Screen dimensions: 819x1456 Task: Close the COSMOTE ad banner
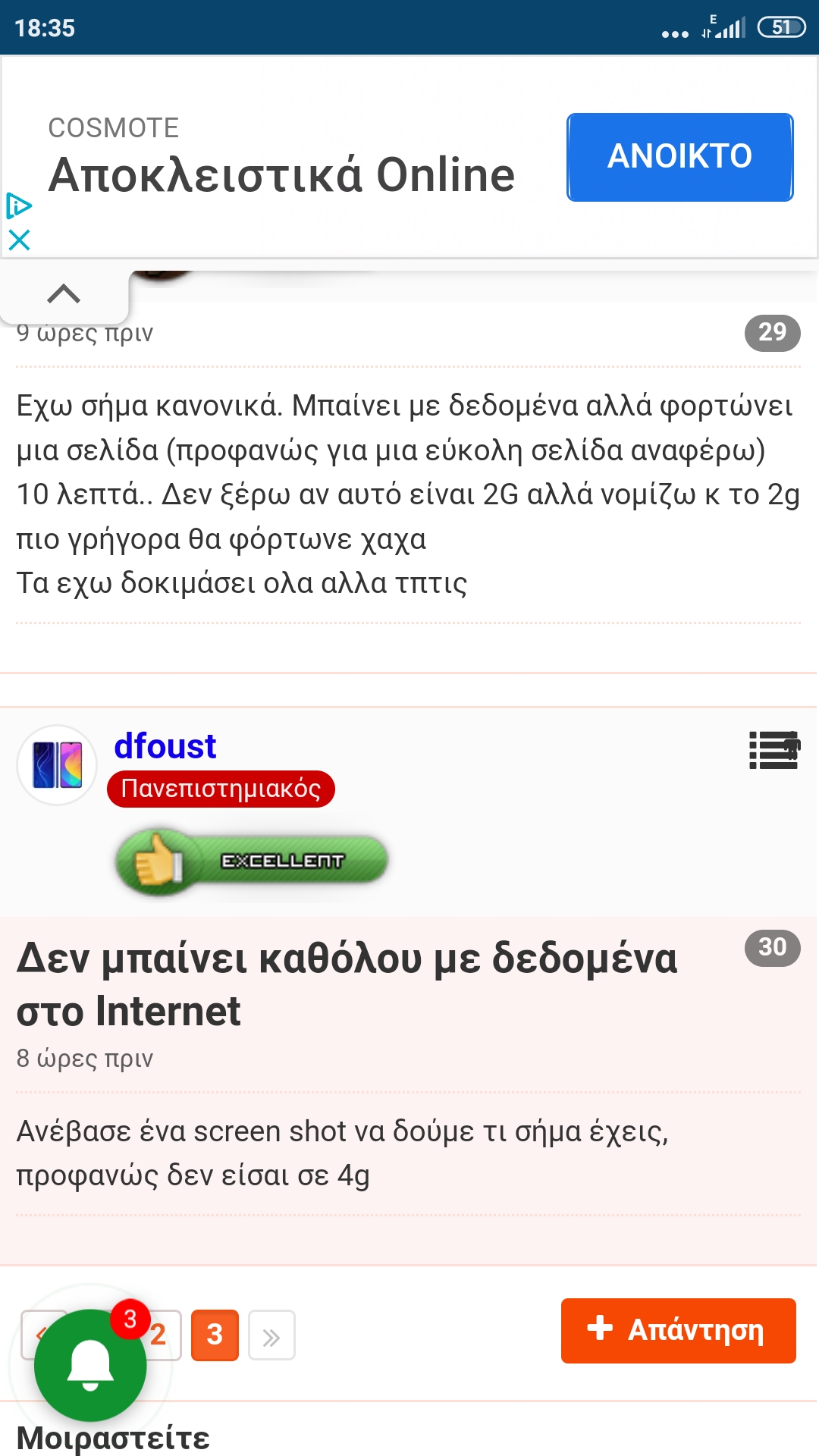[x=19, y=240]
